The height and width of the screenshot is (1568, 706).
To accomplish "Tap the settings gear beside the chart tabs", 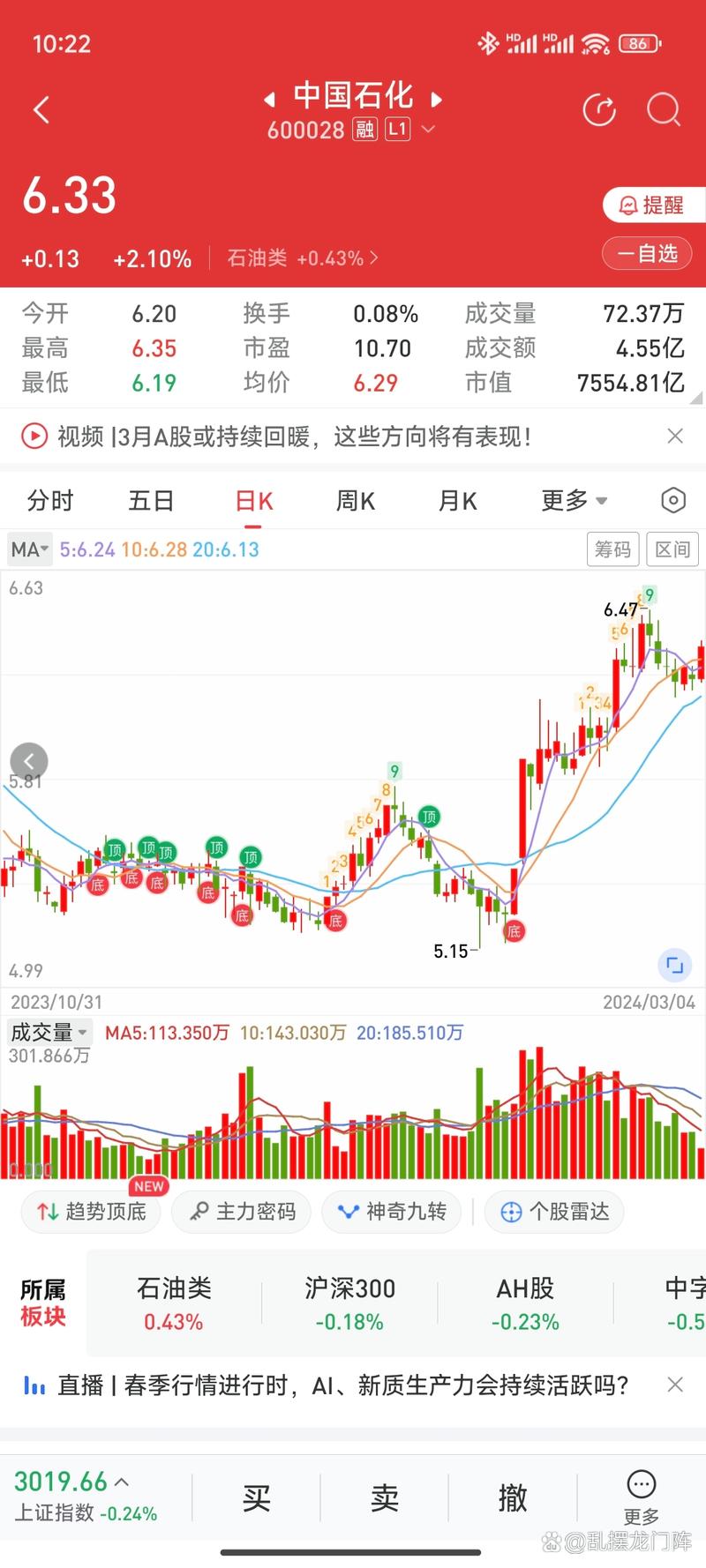I will 672,500.
